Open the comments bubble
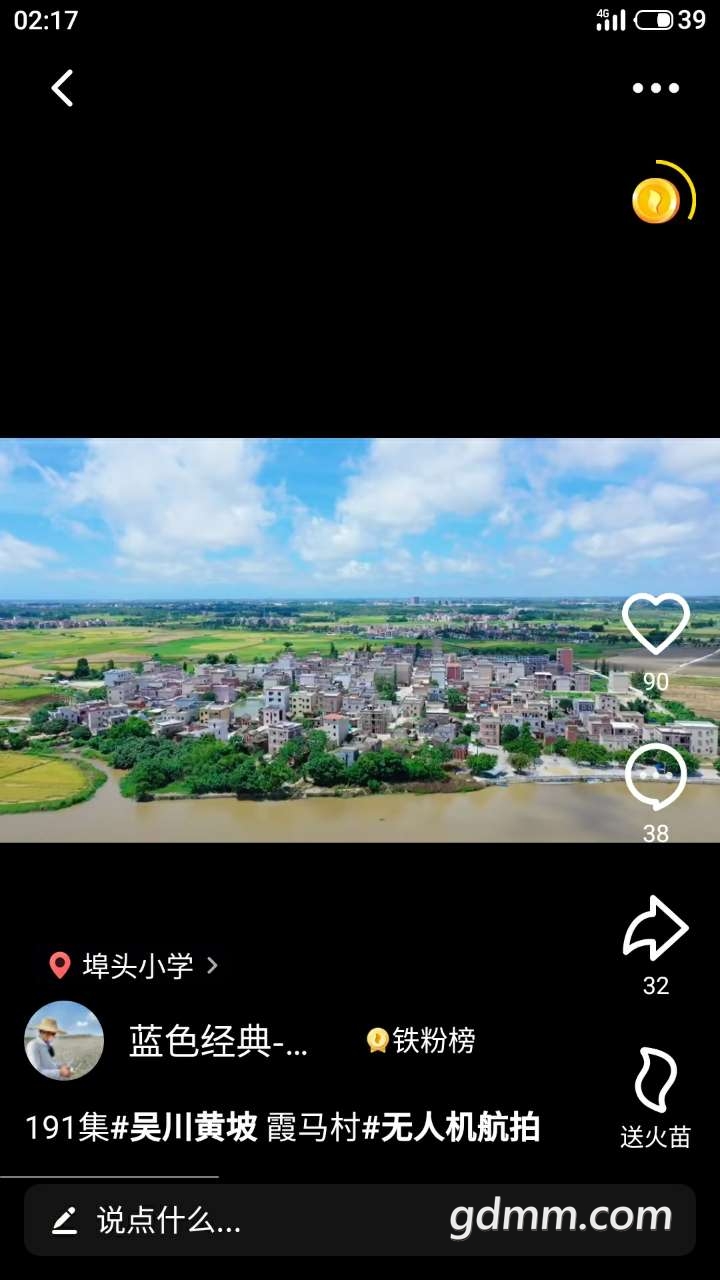This screenshot has width=720, height=1280. (656, 778)
